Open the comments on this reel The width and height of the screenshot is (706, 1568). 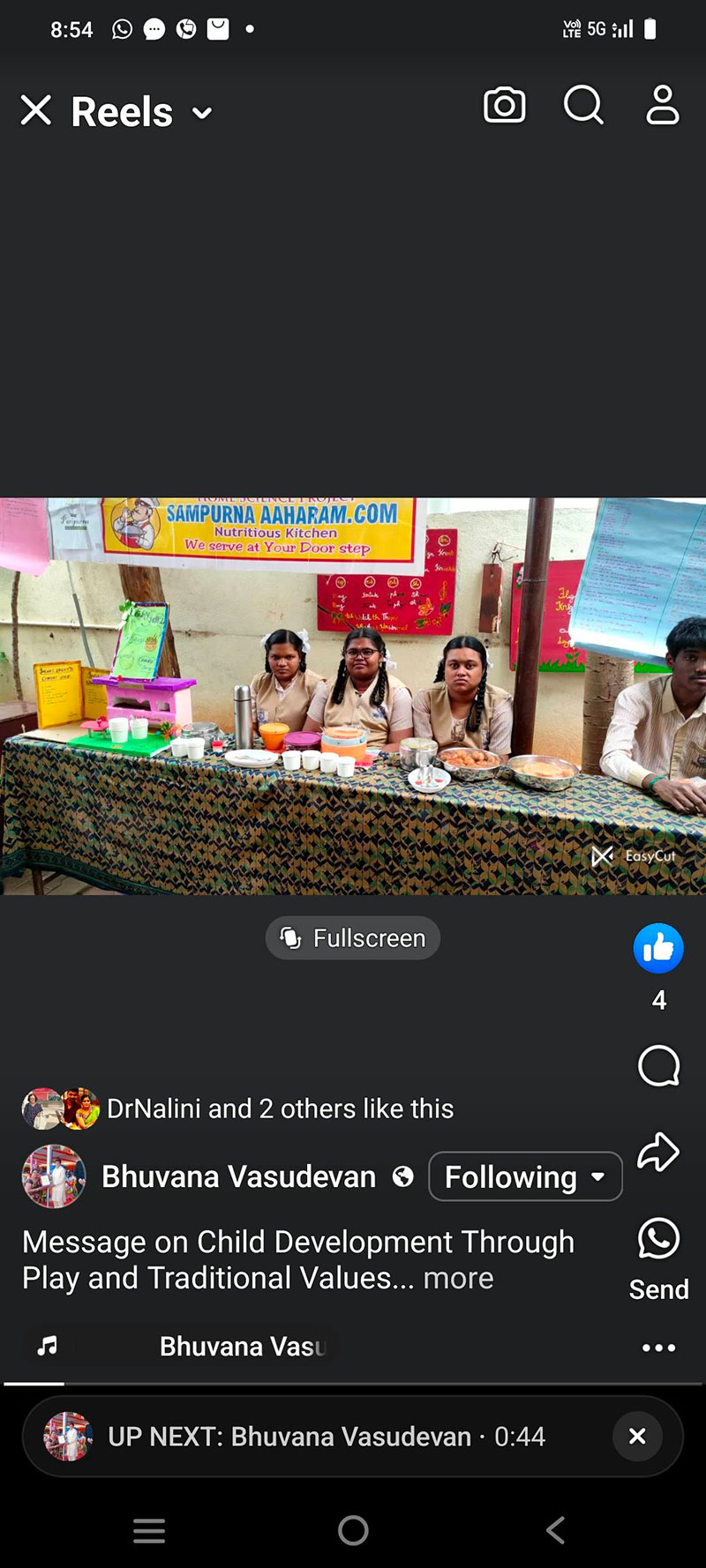tap(658, 1066)
